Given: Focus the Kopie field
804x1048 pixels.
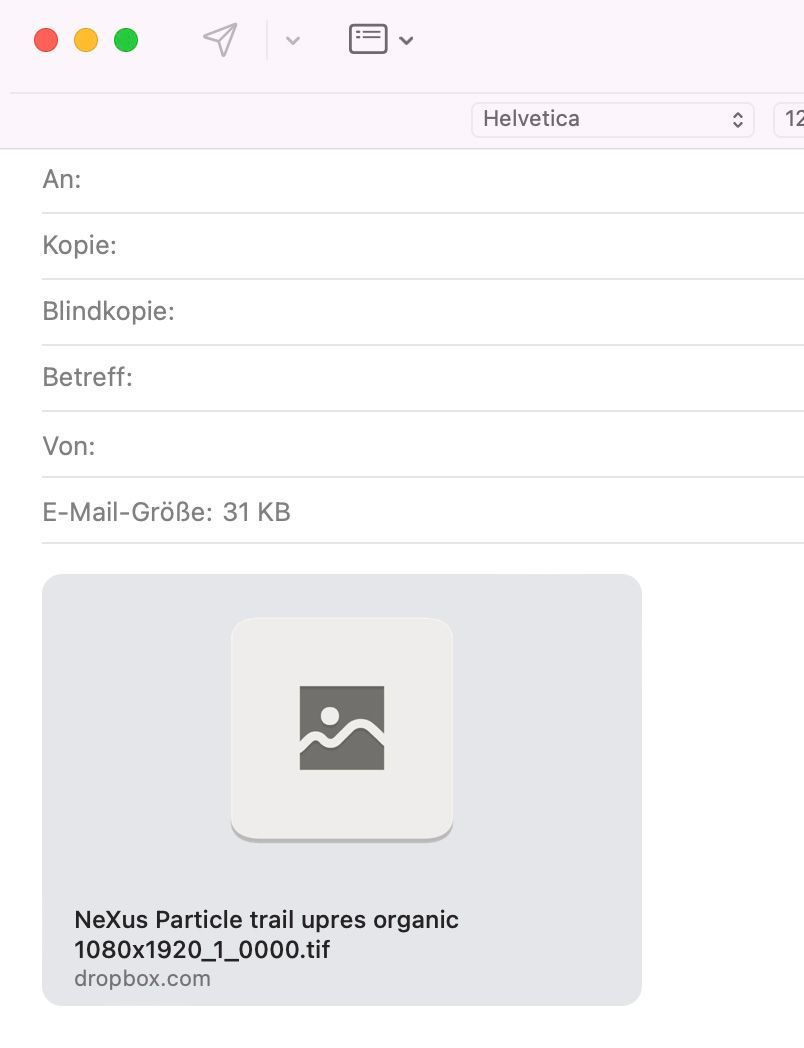Looking at the screenshot, I should (x=460, y=246).
